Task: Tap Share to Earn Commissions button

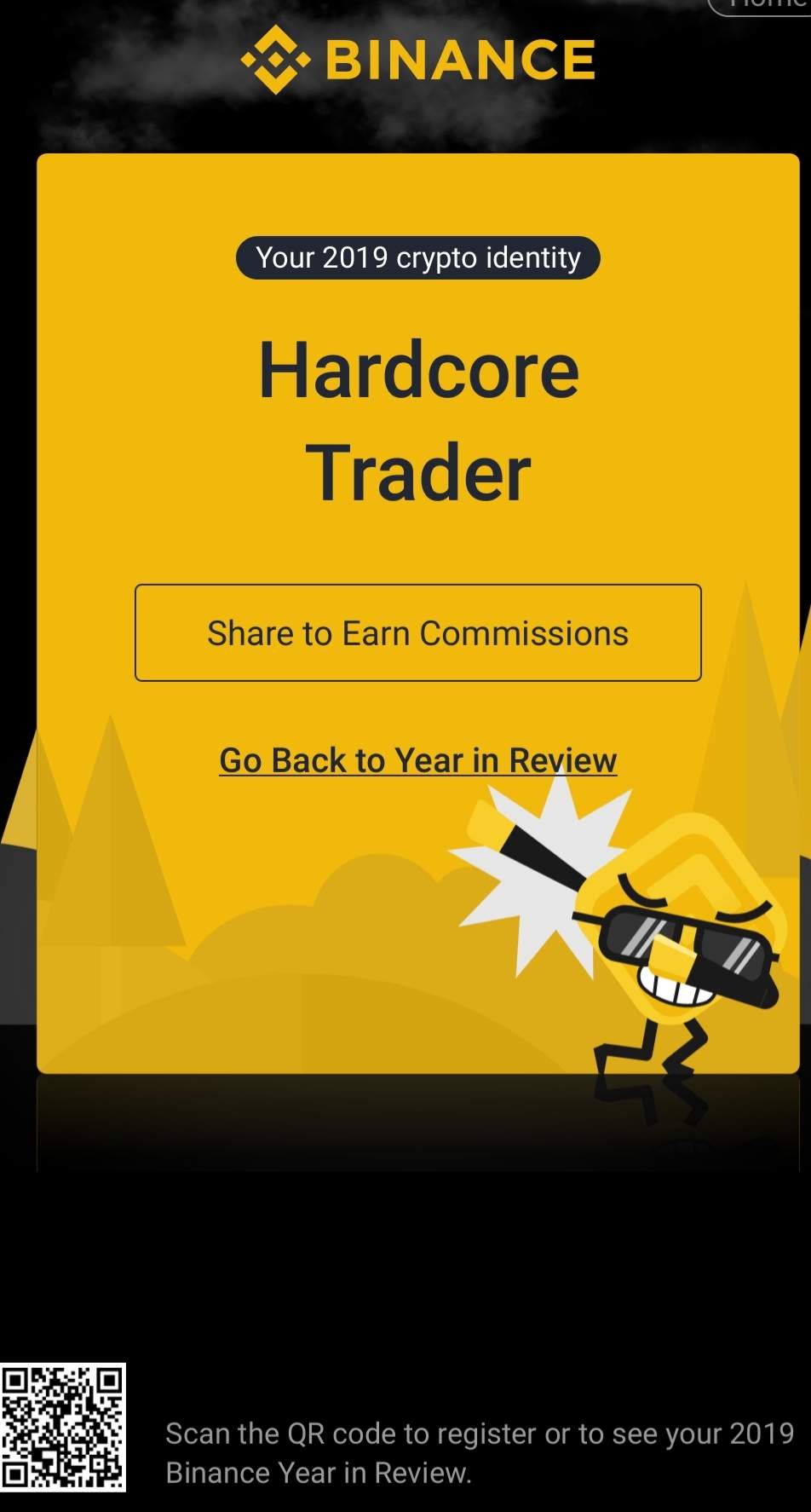Action: (417, 632)
